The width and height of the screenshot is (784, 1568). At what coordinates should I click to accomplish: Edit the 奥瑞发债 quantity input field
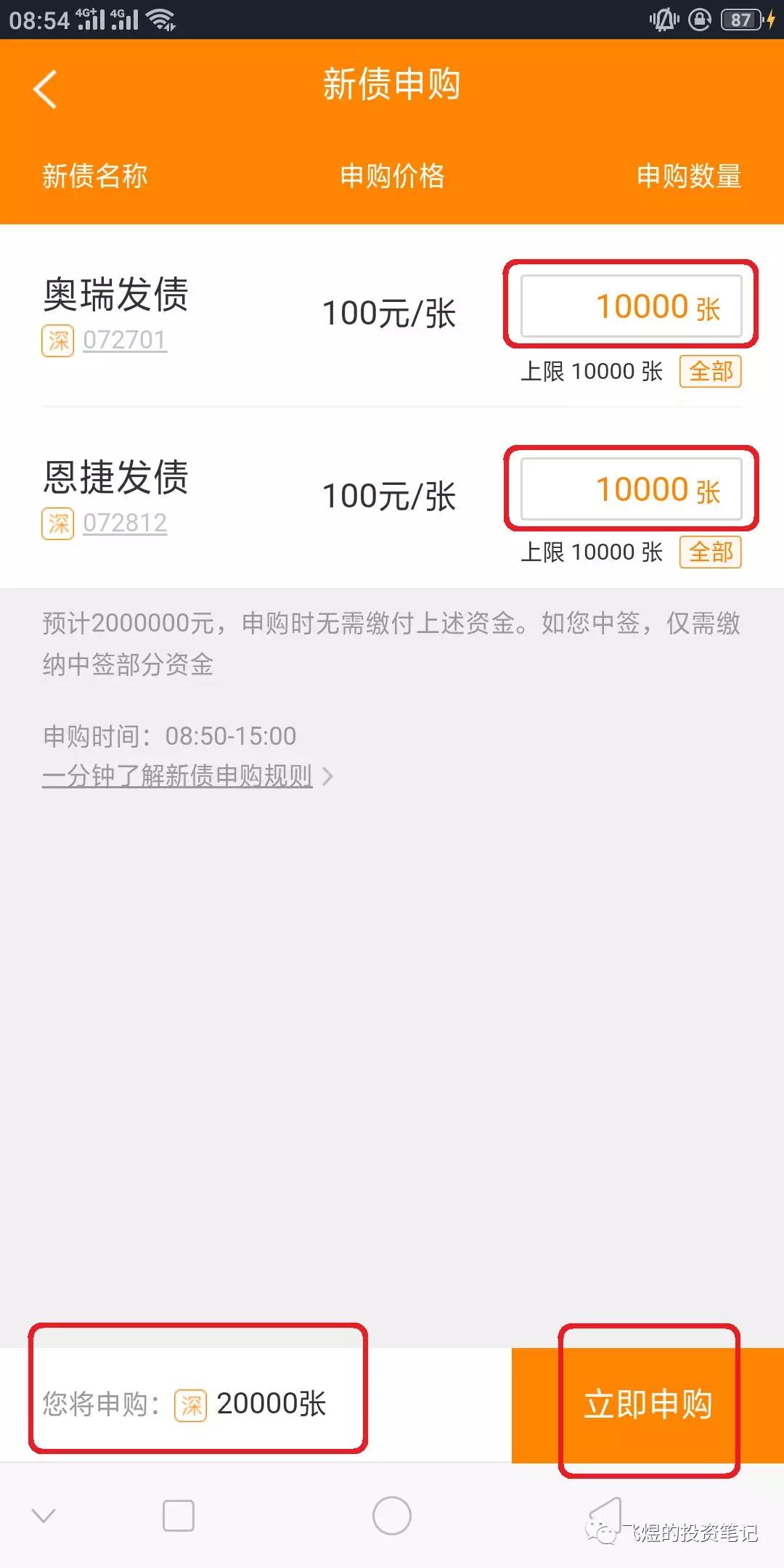click(x=630, y=307)
